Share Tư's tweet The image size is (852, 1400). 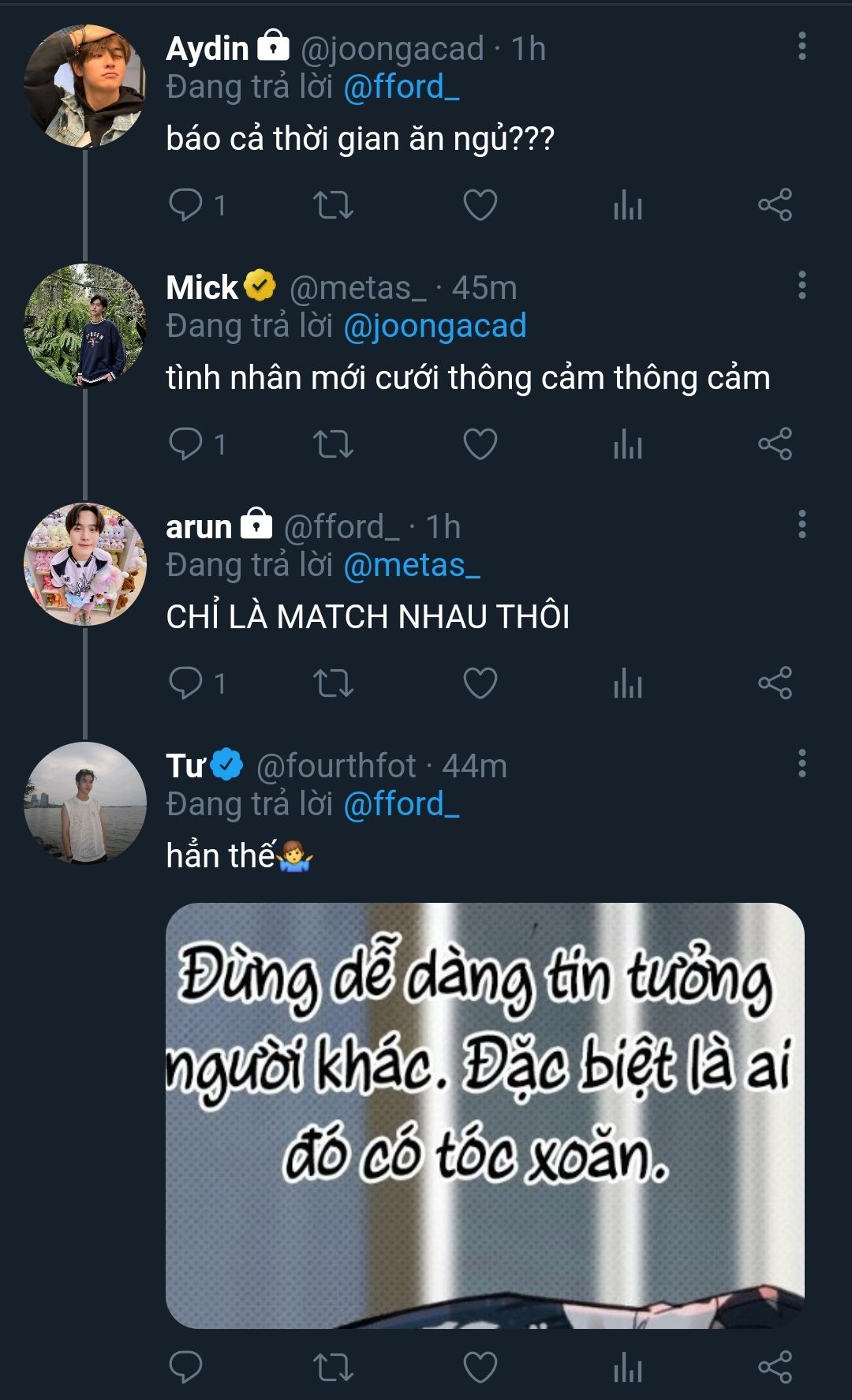(775, 1367)
